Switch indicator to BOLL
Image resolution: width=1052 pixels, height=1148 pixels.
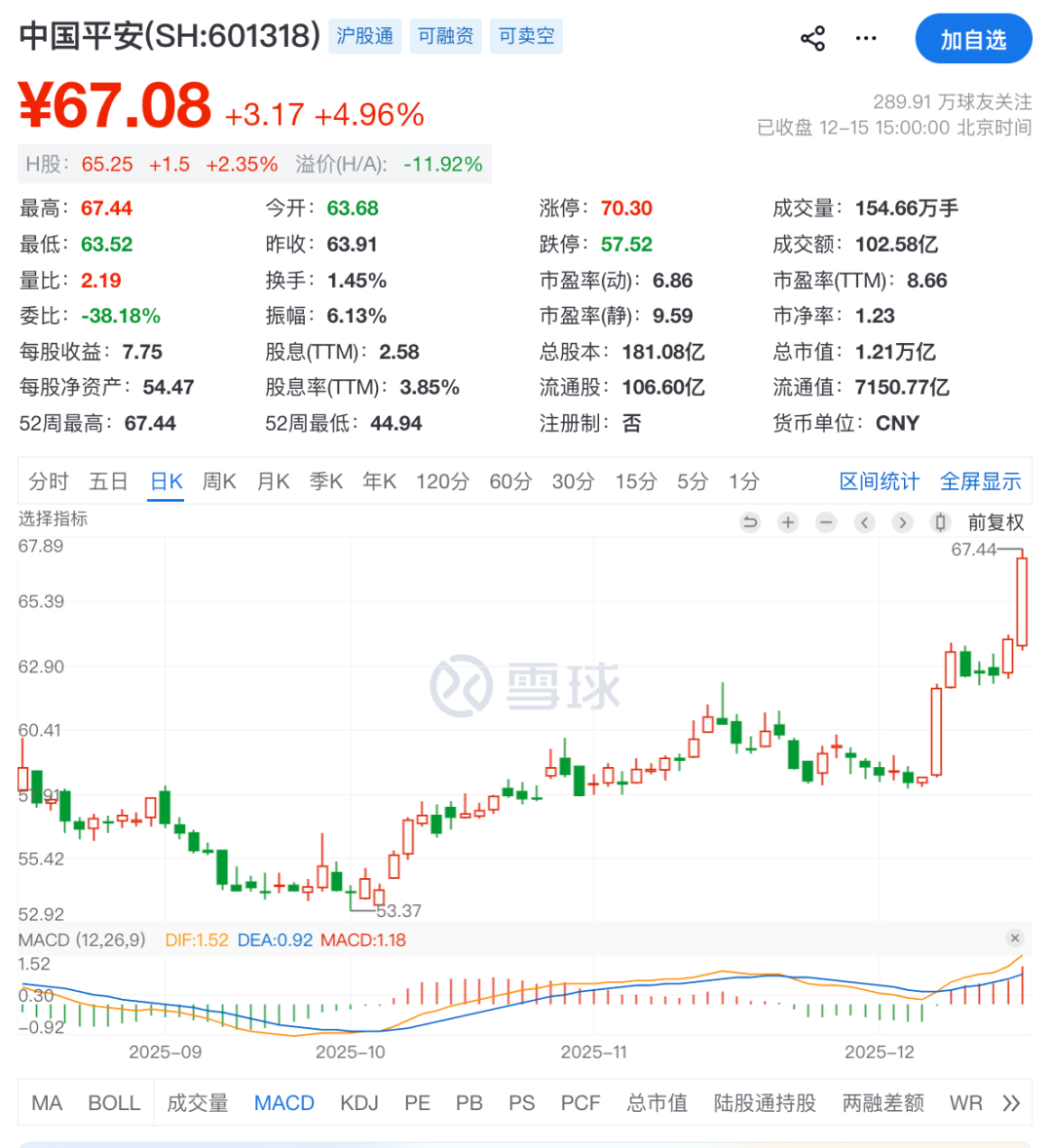click(x=114, y=1103)
